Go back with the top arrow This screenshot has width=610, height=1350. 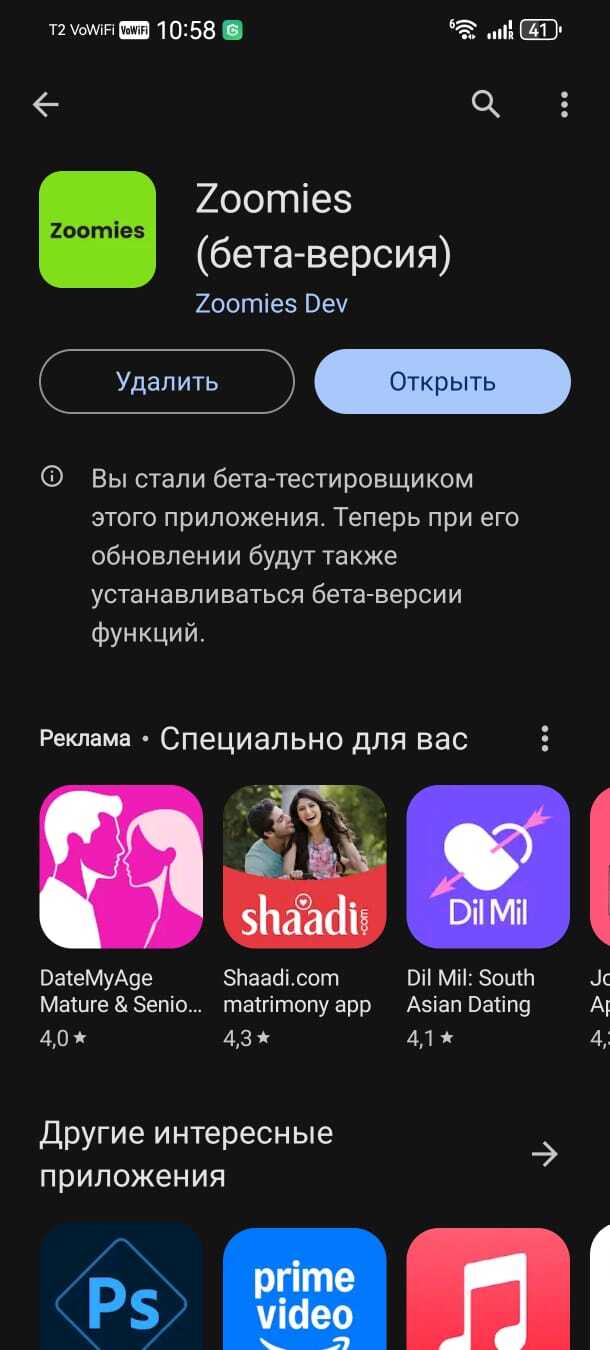[x=46, y=104]
